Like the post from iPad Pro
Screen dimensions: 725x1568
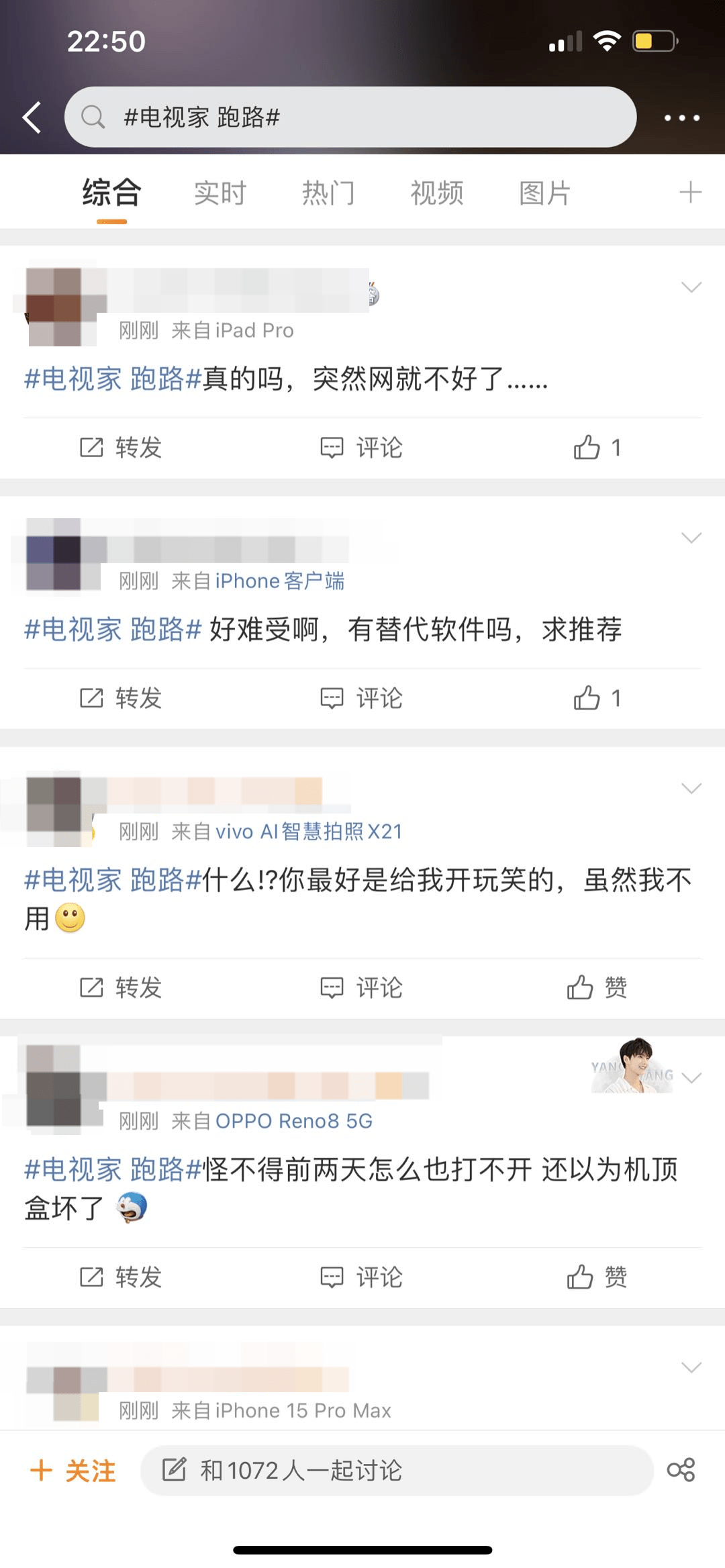click(x=597, y=447)
